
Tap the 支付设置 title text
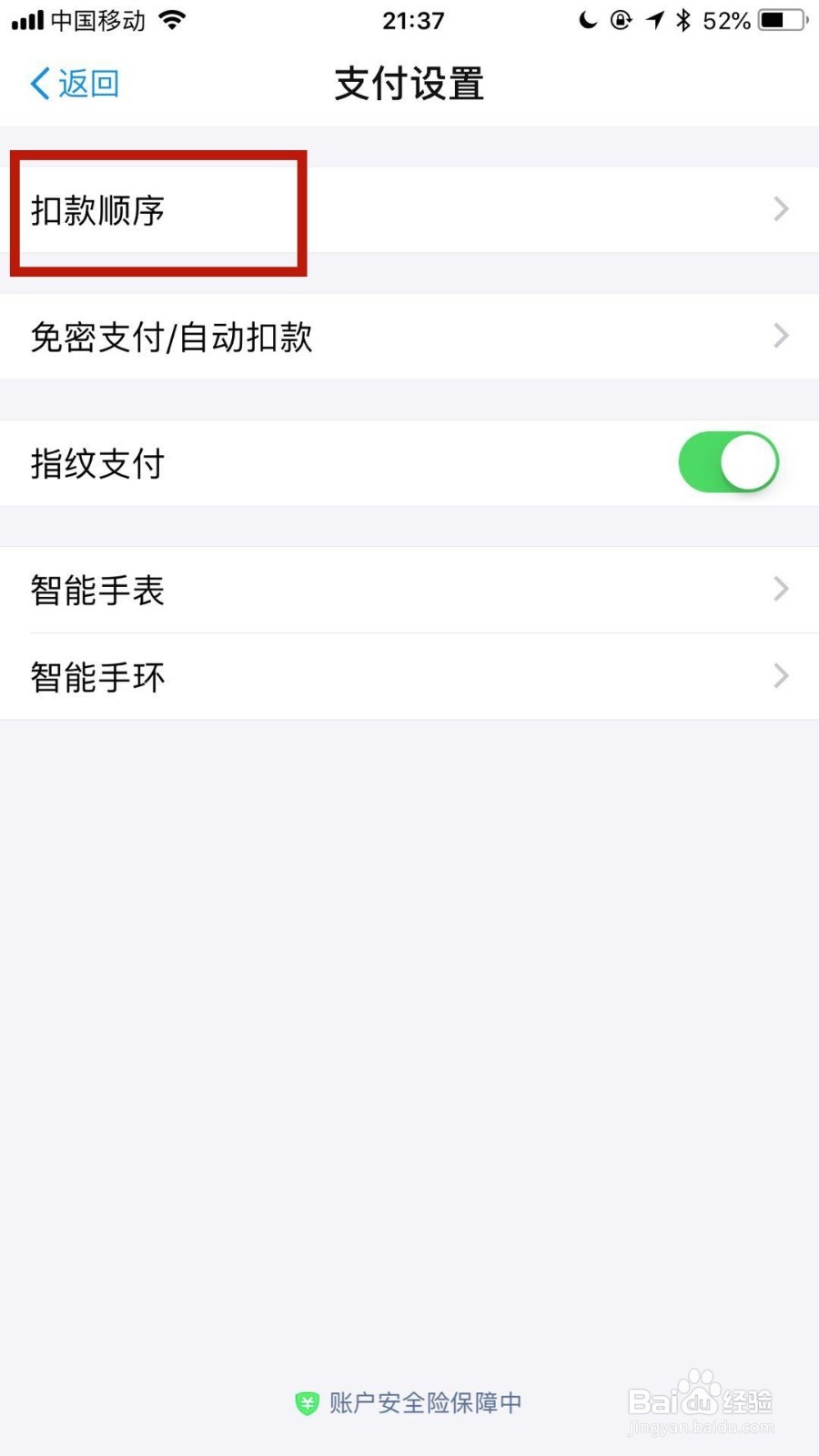(409, 84)
